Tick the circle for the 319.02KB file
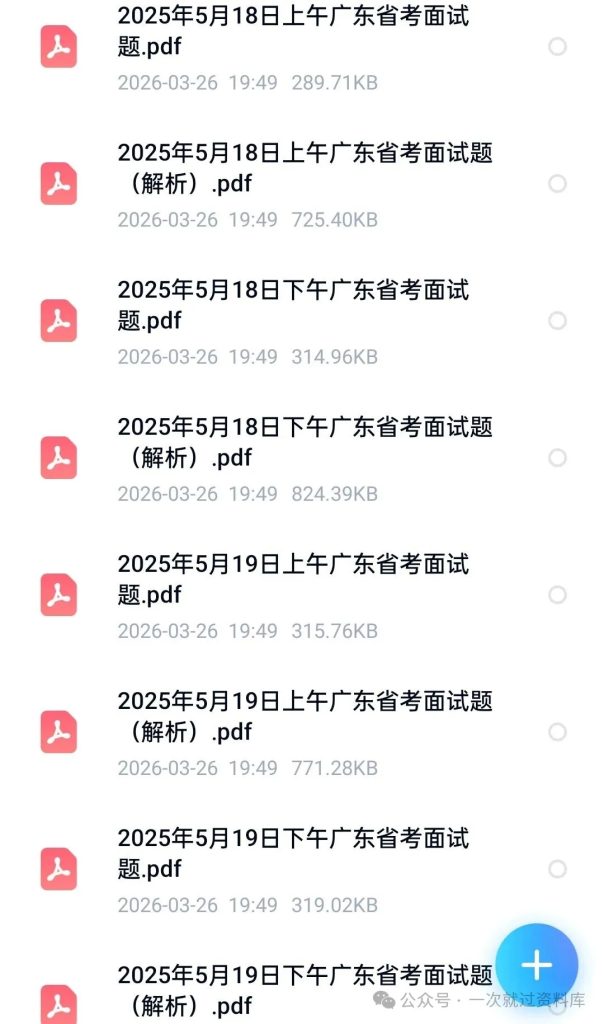This screenshot has width=604, height=1024. pos(558,869)
